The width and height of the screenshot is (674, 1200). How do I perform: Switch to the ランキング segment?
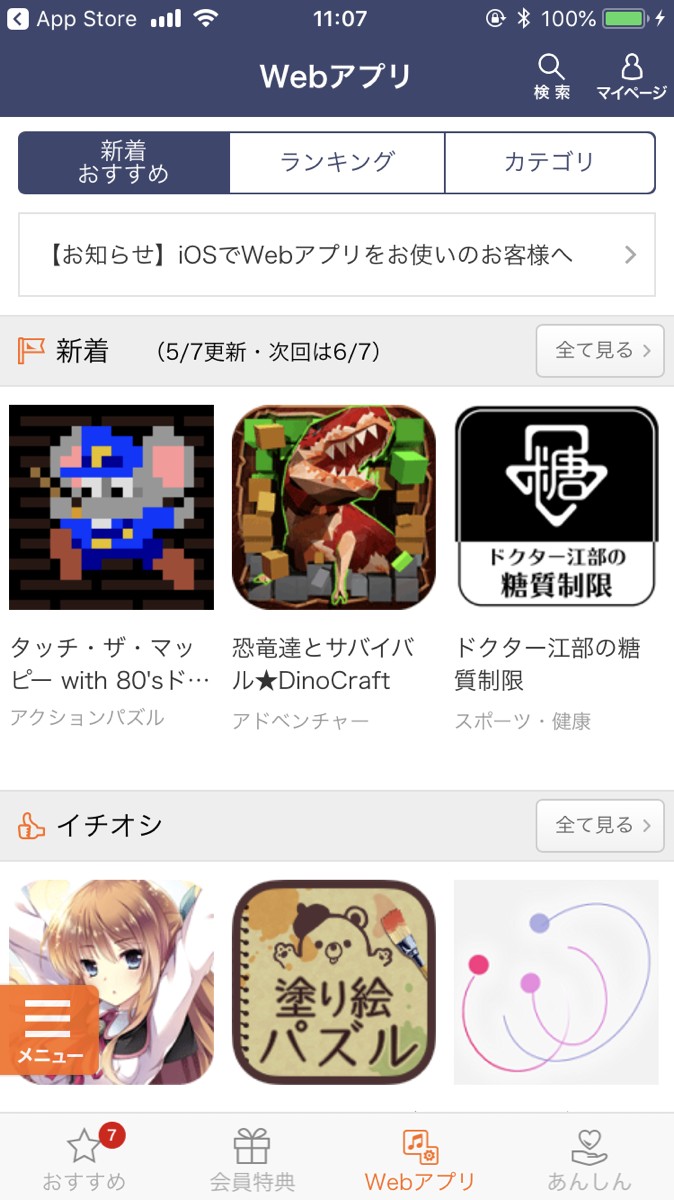(337, 162)
